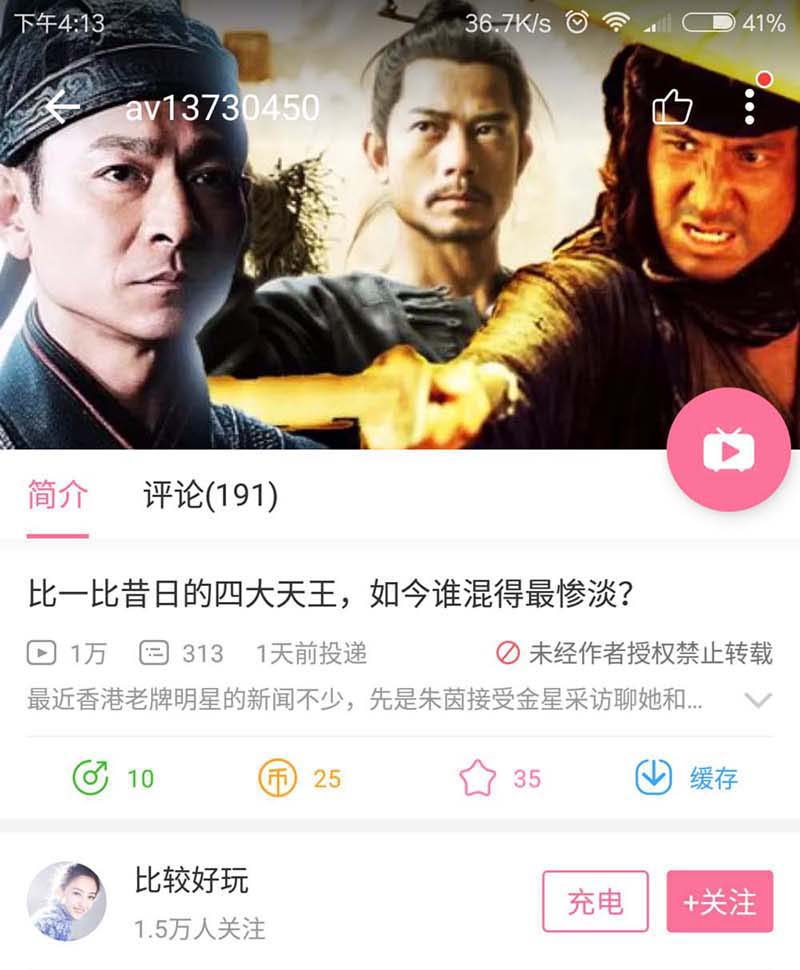Open the three-dot overflow menu
The width and height of the screenshot is (800, 970).
coord(750,106)
